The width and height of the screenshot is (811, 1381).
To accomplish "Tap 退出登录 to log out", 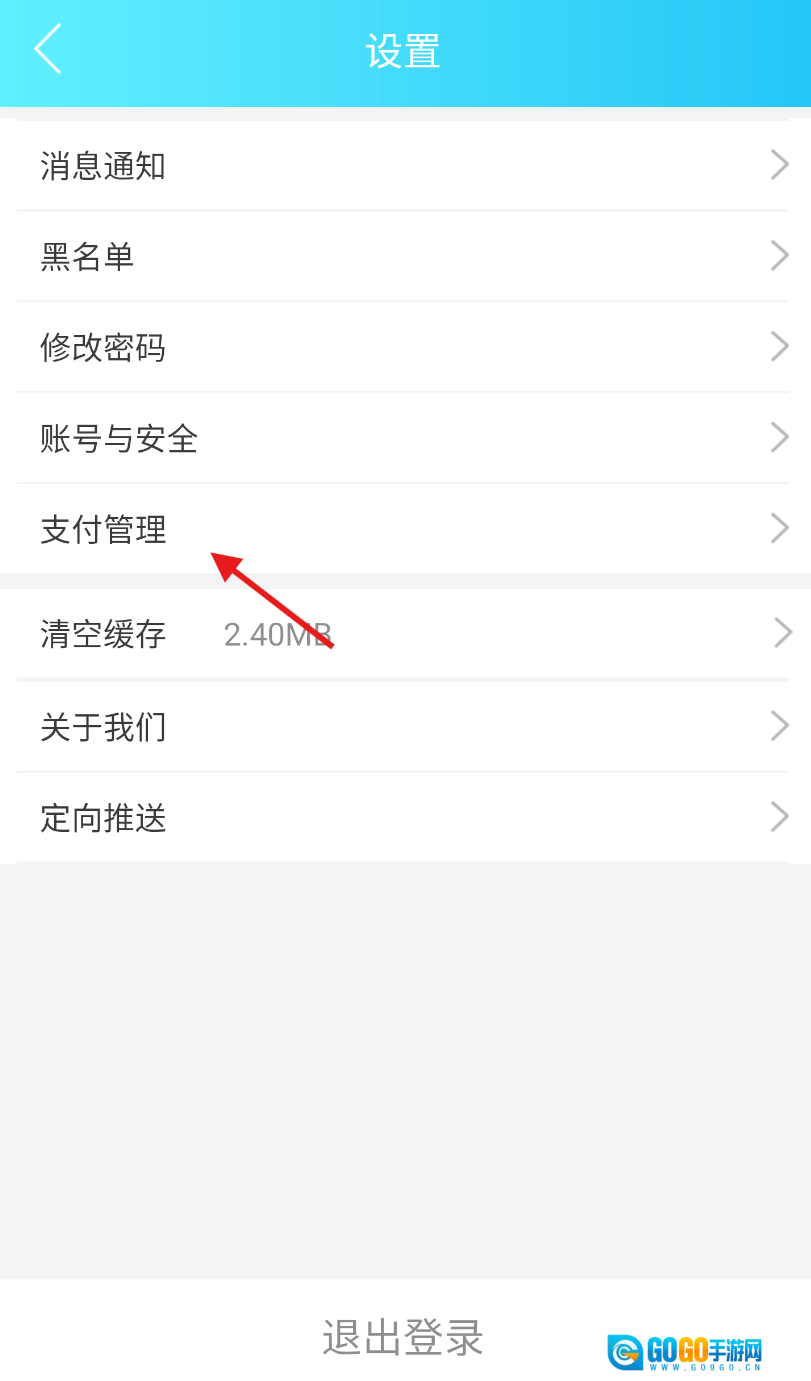I will click(x=403, y=1336).
